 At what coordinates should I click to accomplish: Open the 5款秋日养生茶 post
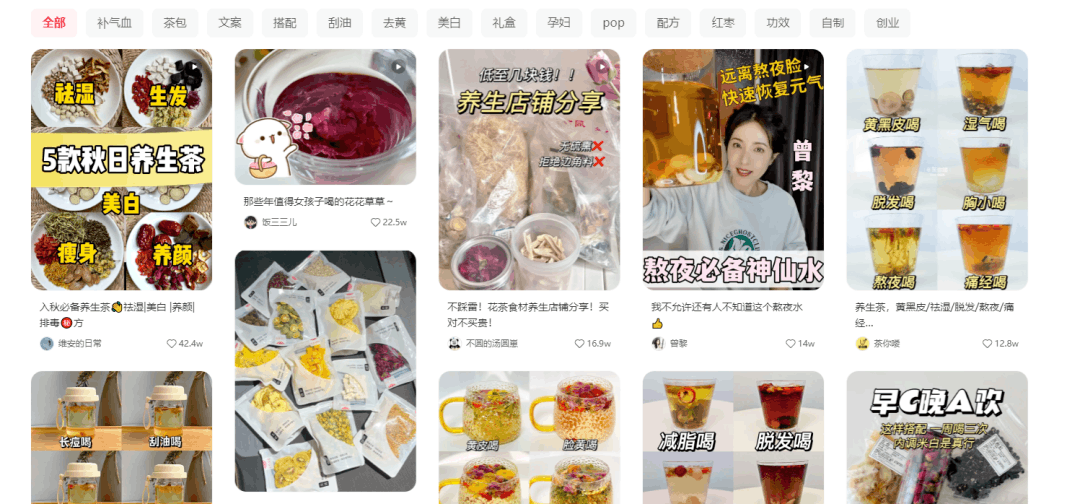(x=121, y=169)
